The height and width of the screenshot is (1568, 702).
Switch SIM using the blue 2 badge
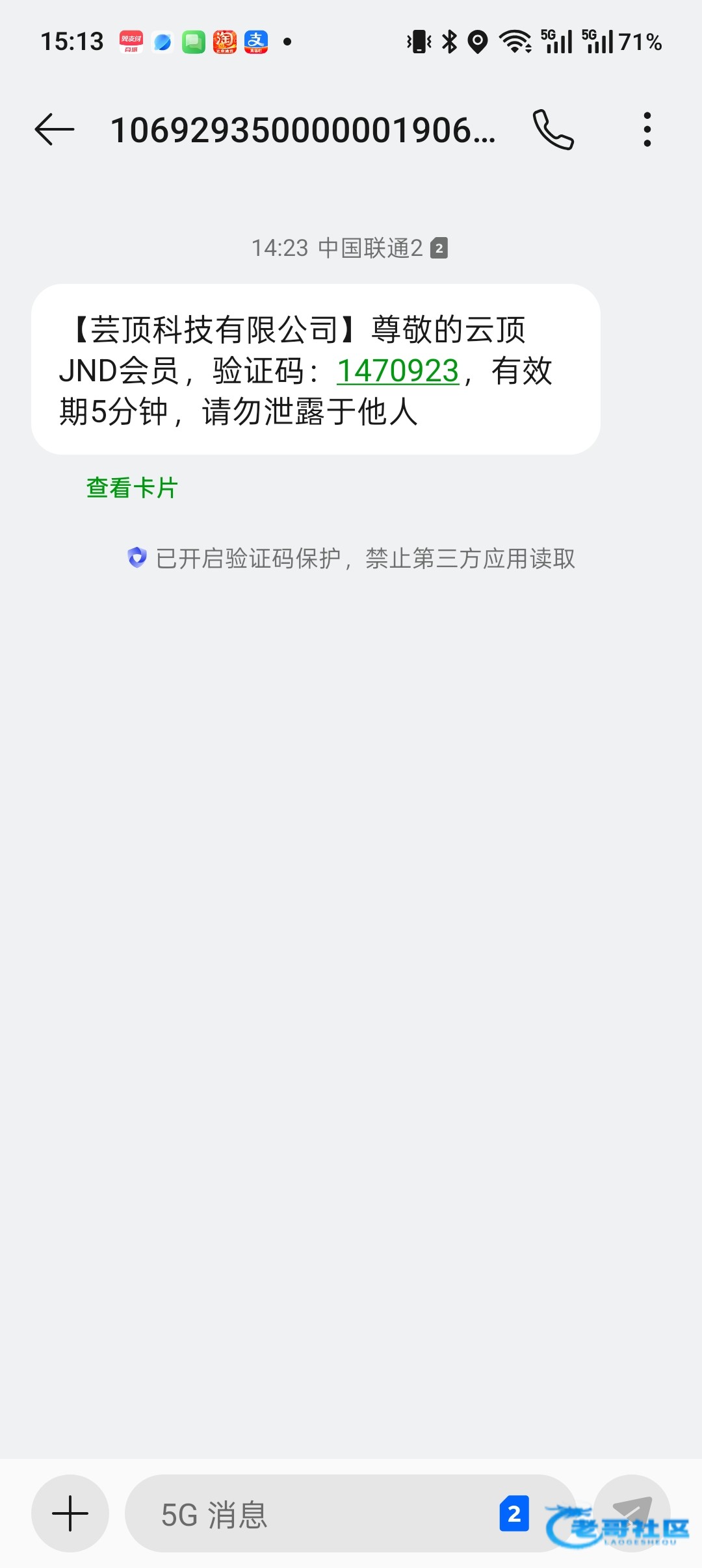513,1513
